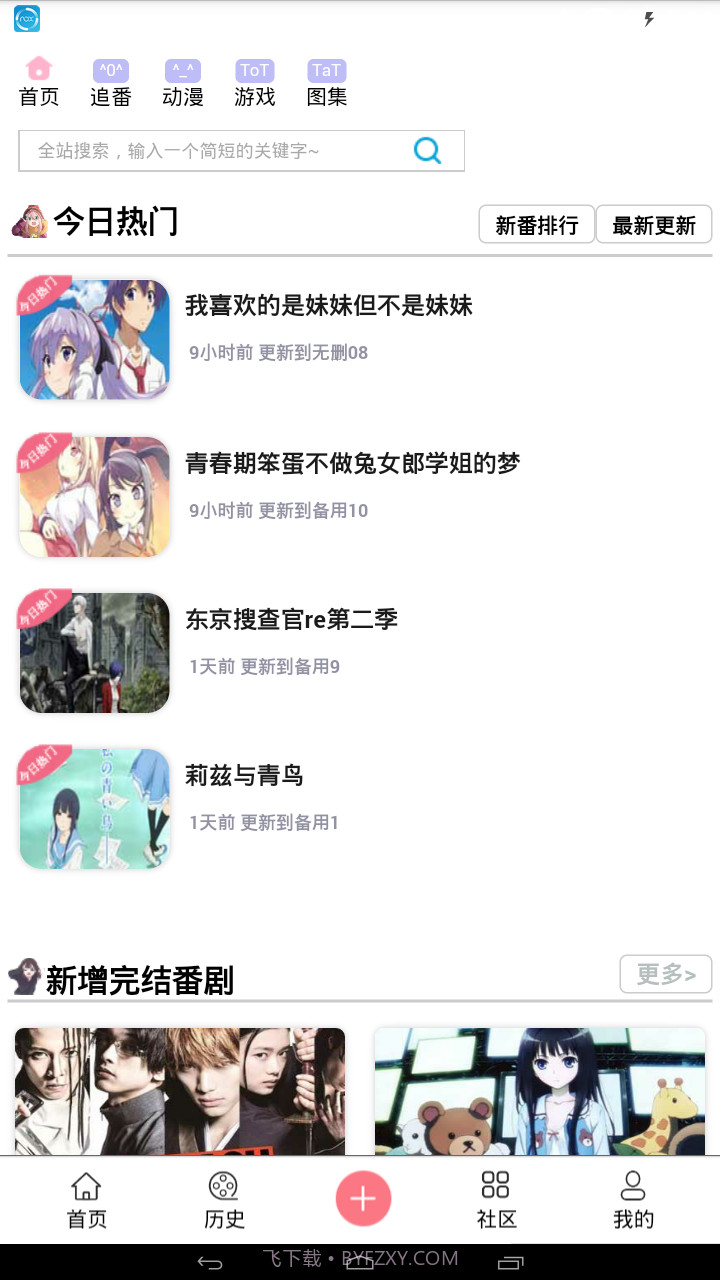Switch to the 首页 tab at top
Screen dimensions: 720x1280
(38, 80)
